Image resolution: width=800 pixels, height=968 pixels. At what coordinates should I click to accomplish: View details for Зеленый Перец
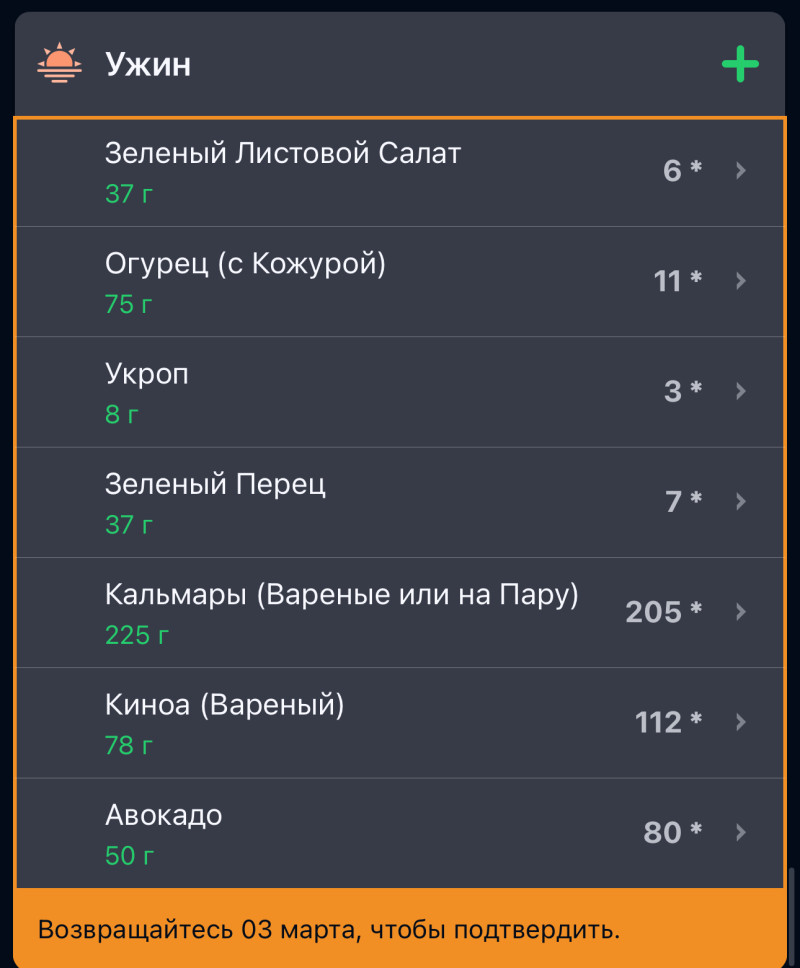click(x=400, y=502)
